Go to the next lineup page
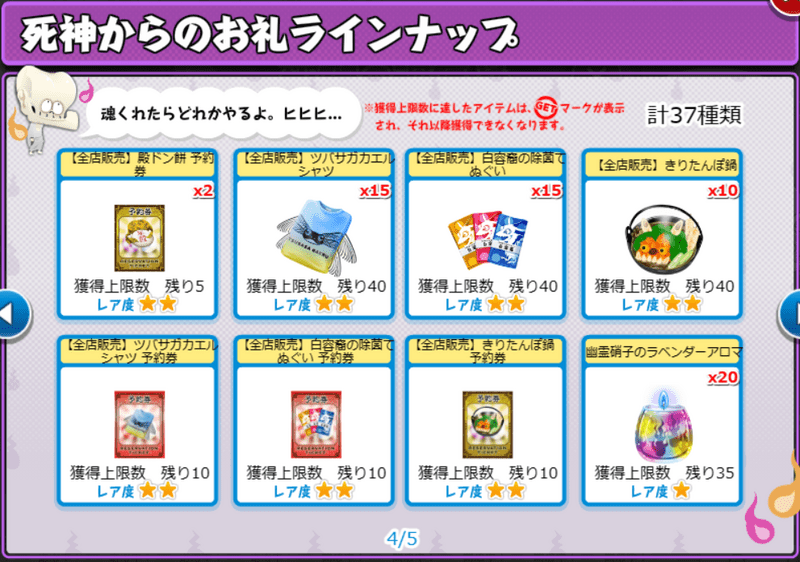Screen dimensions: 800x562 [790, 313]
